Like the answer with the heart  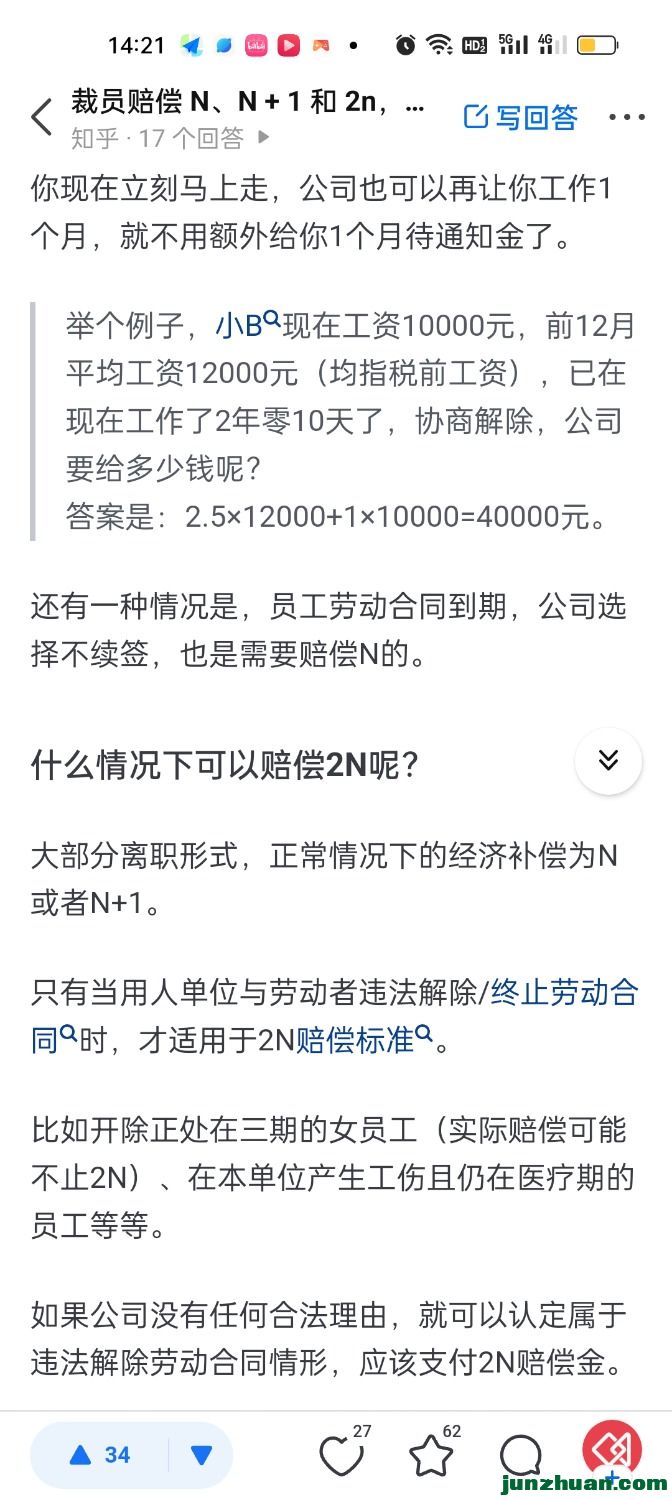tap(340, 1456)
